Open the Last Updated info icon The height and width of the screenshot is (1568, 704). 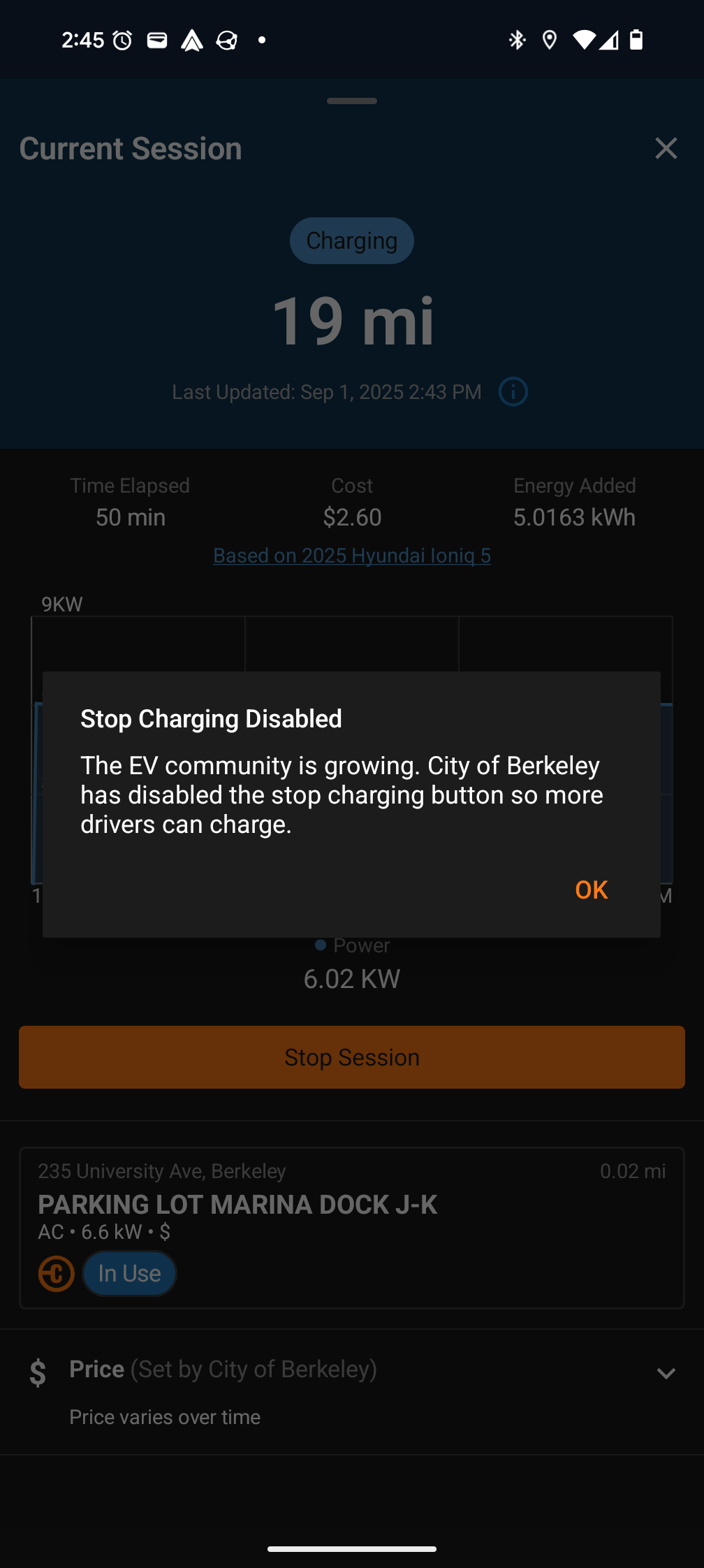pyautogui.click(x=513, y=392)
